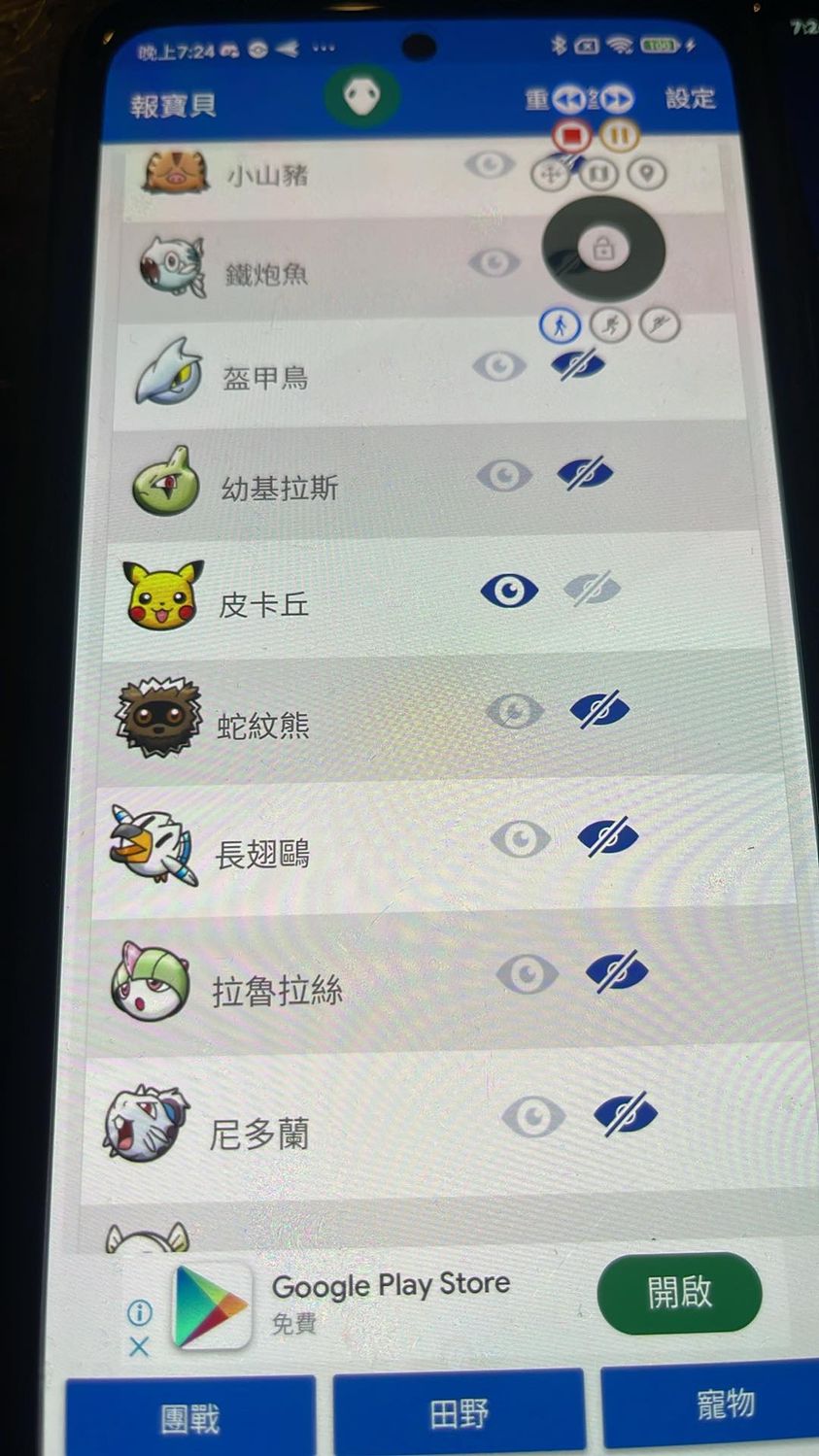Select running speed on the joystick overlay
Image resolution: width=819 pixels, height=1456 pixels.
pyautogui.click(x=611, y=324)
